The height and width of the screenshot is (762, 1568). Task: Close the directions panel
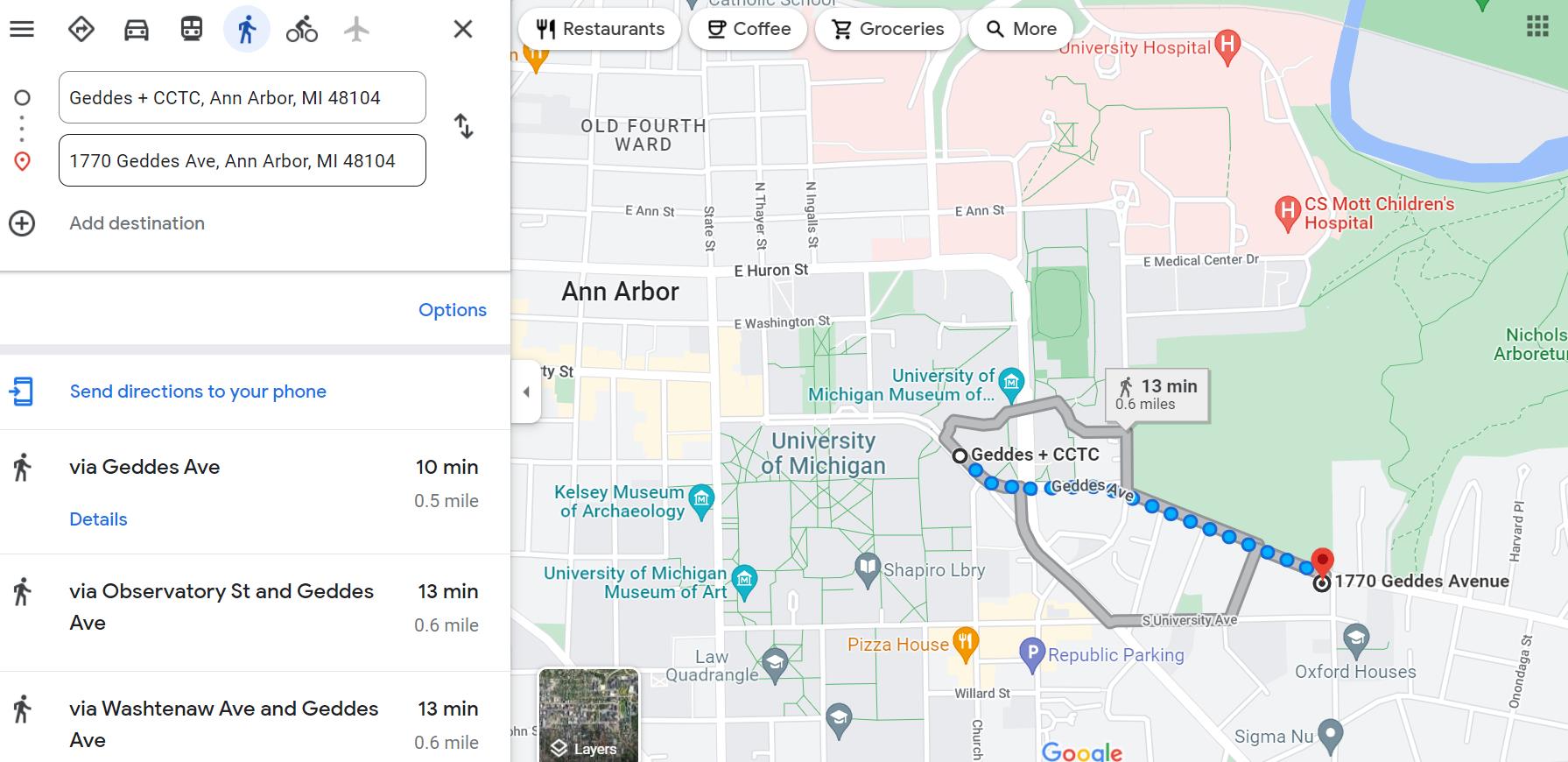point(463,29)
